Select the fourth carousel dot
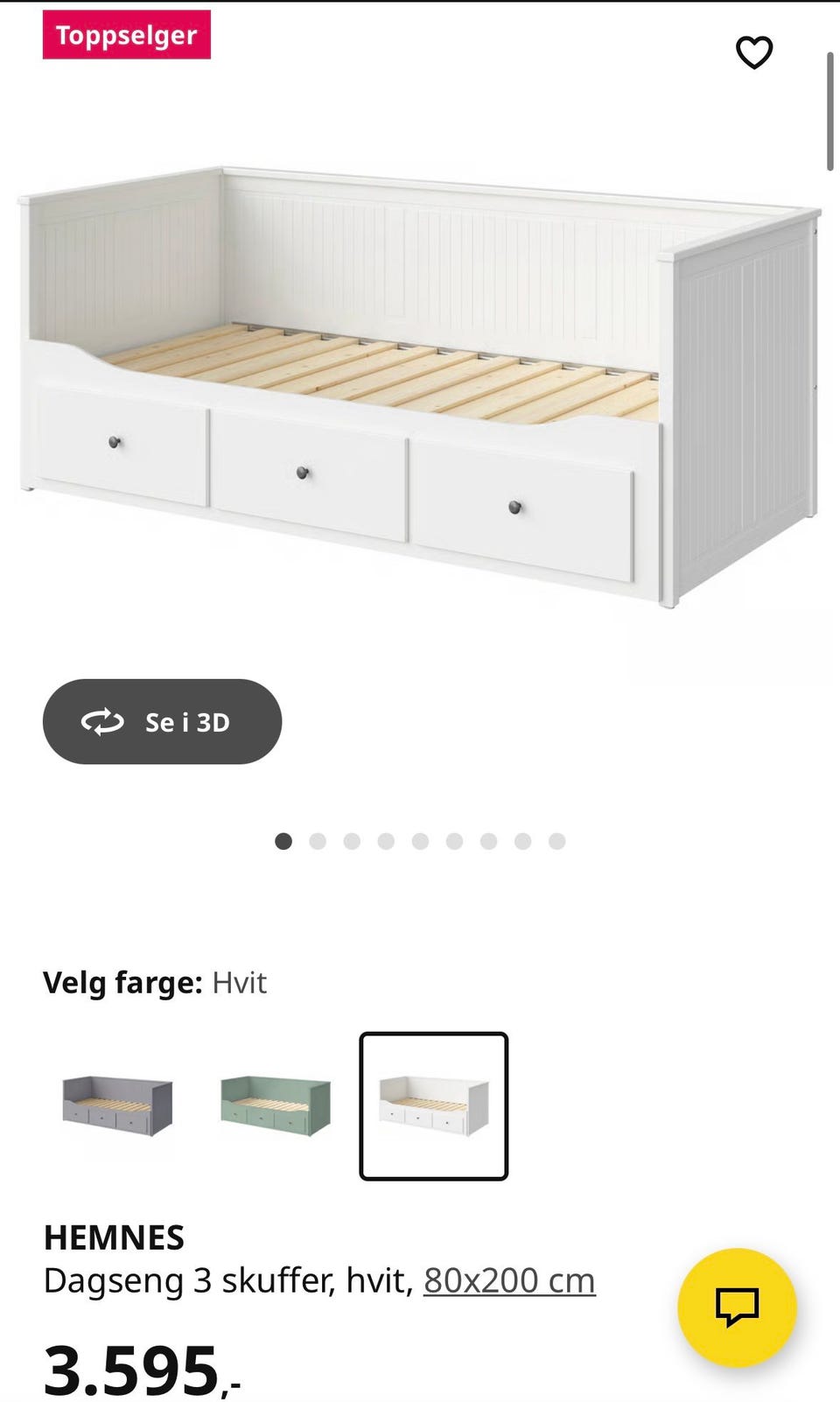Screen dimensions: 840x1402 (x=386, y=840)
